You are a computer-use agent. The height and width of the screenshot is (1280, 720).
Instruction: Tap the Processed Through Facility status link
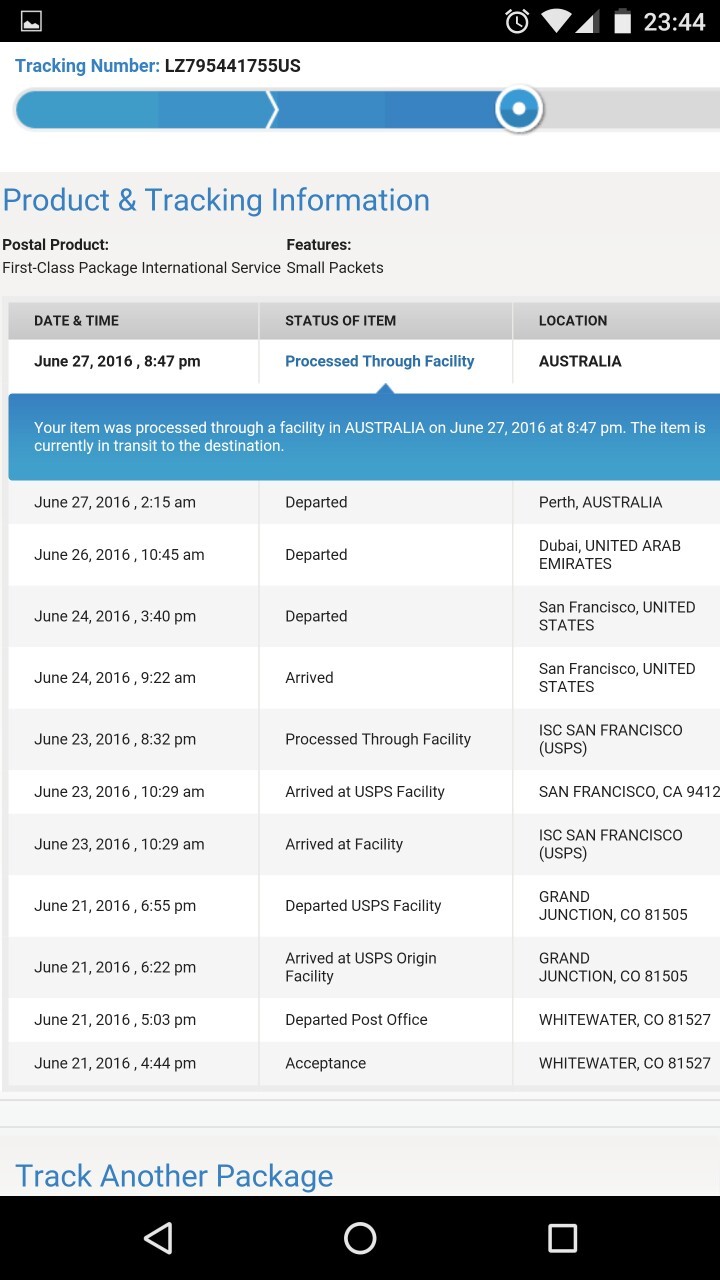click(x=379, y=361)
